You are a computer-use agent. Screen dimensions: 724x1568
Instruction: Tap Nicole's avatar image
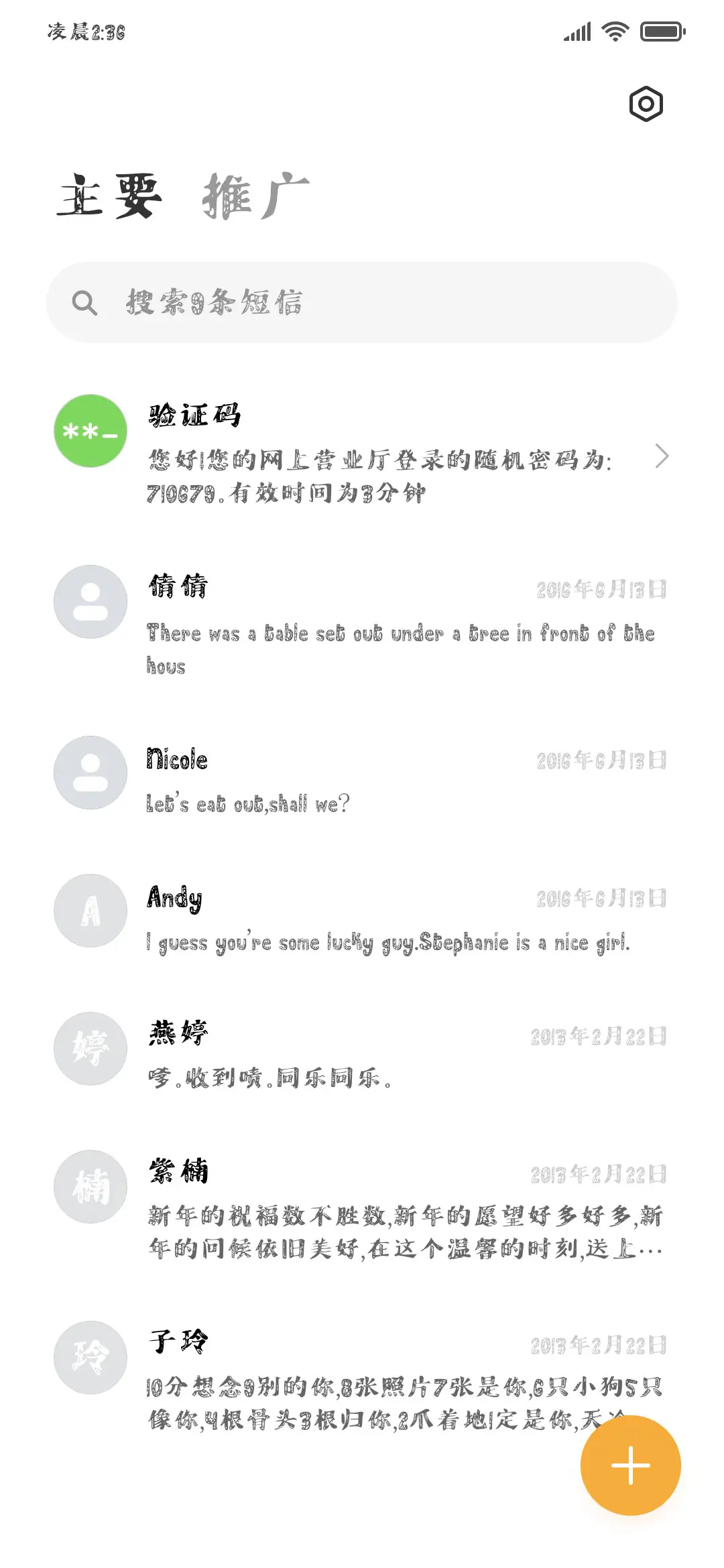90,773
